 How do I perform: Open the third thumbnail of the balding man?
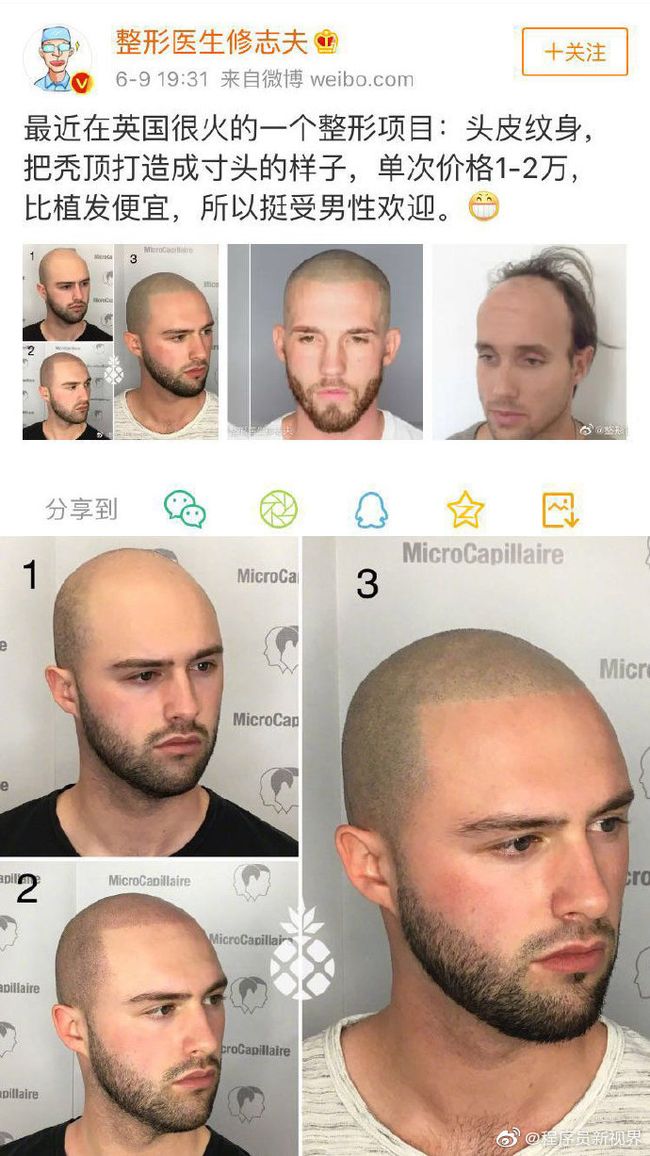point(529,342)
